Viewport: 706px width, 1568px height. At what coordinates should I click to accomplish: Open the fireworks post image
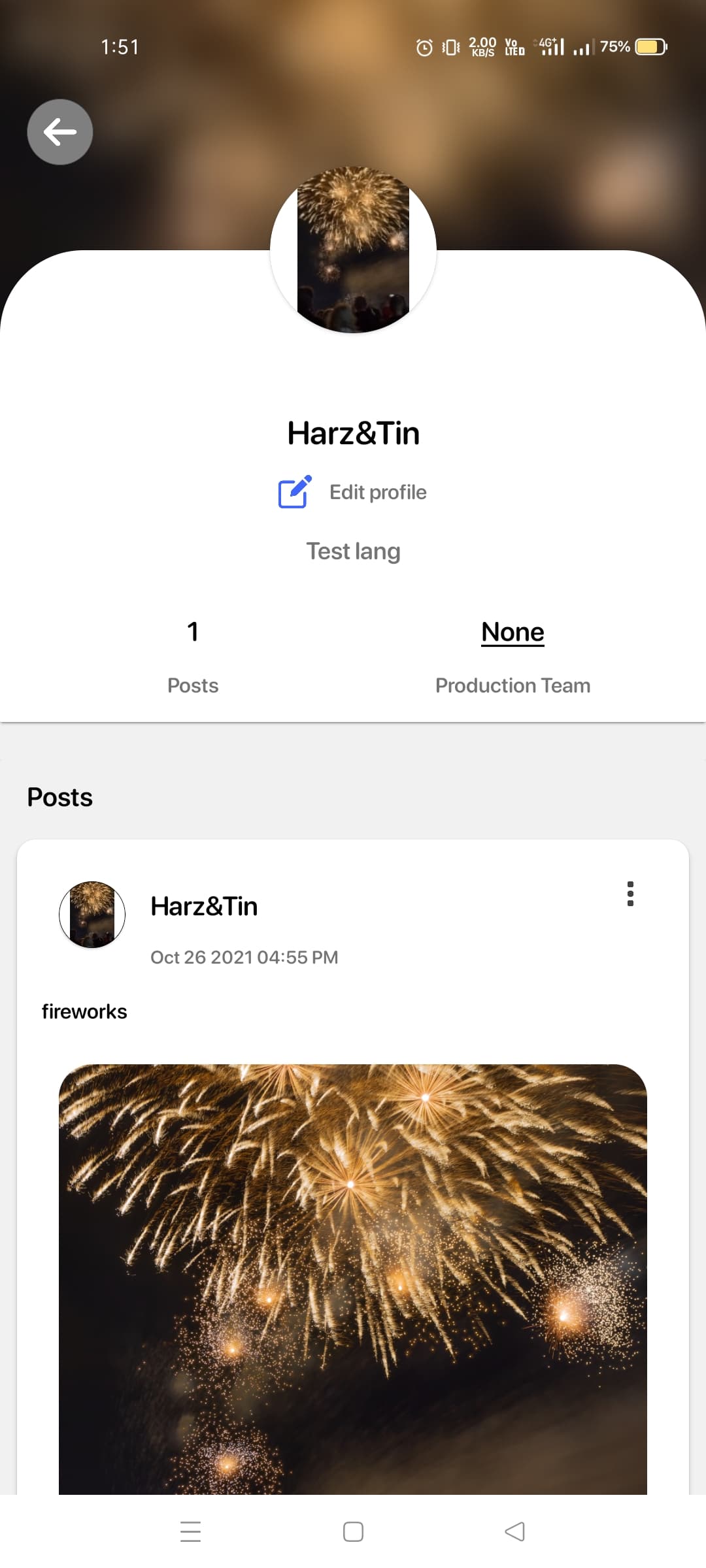coord(352,1274)
